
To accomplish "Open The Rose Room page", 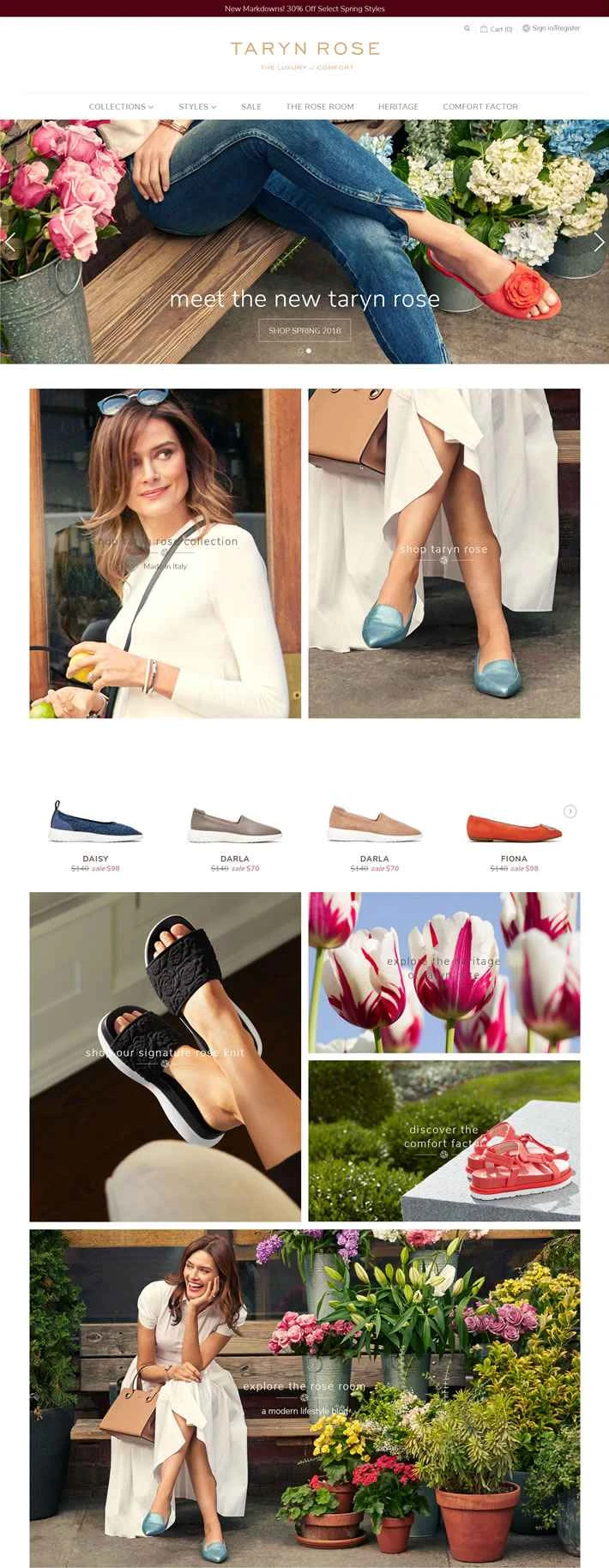I will point(320,106).
